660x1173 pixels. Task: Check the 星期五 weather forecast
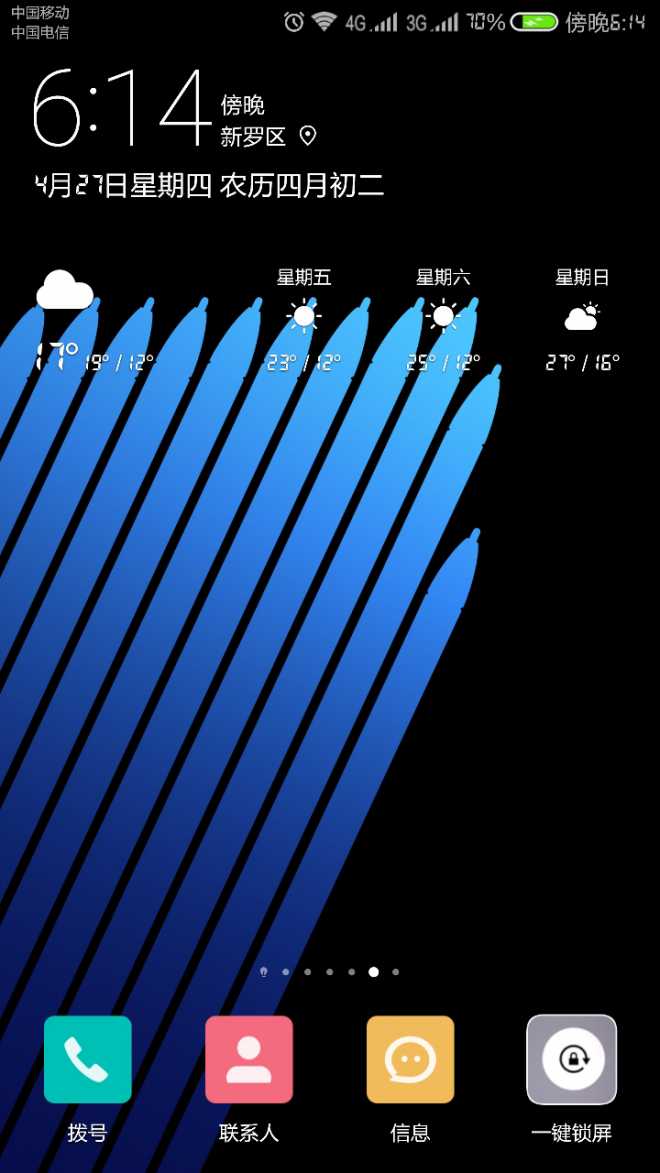(x=304, y=318)
